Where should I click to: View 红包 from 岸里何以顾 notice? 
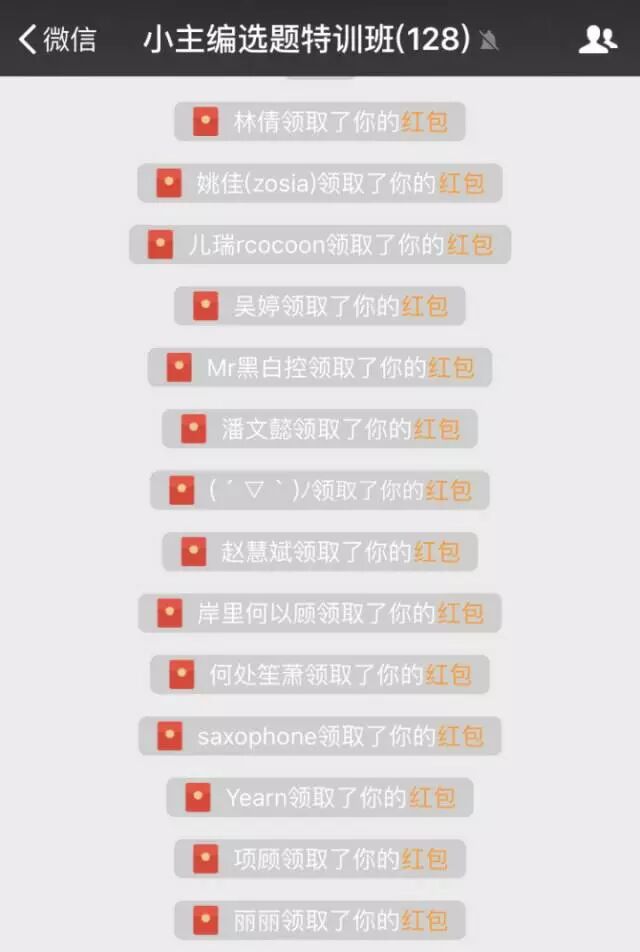[460, 613]
